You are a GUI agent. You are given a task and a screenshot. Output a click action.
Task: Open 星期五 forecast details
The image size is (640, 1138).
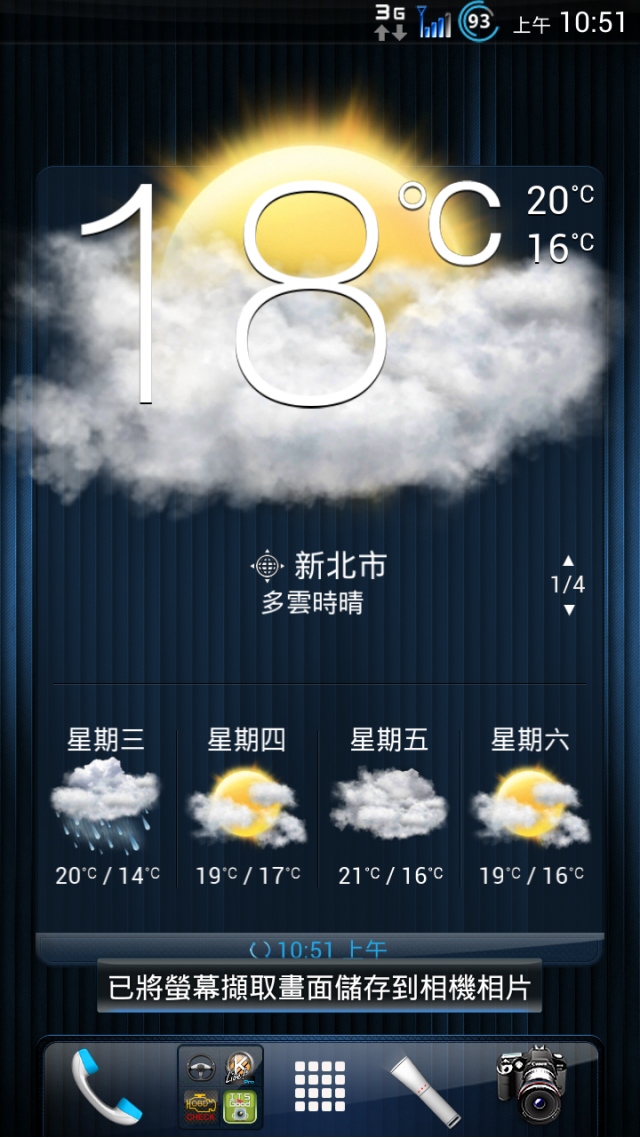click(x=389, y=808)
